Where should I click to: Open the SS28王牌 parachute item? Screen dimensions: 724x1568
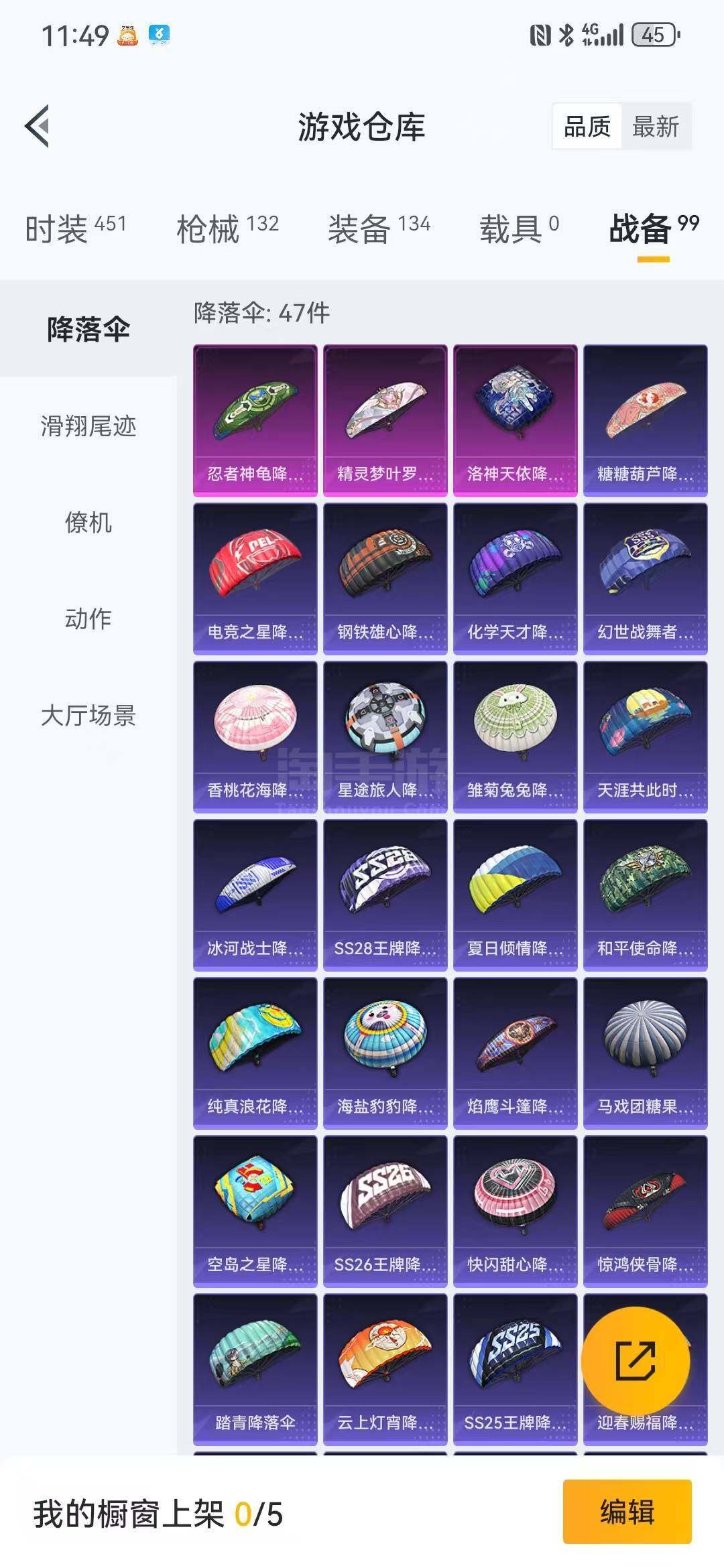pyautogui.click(x=385, y=895)
